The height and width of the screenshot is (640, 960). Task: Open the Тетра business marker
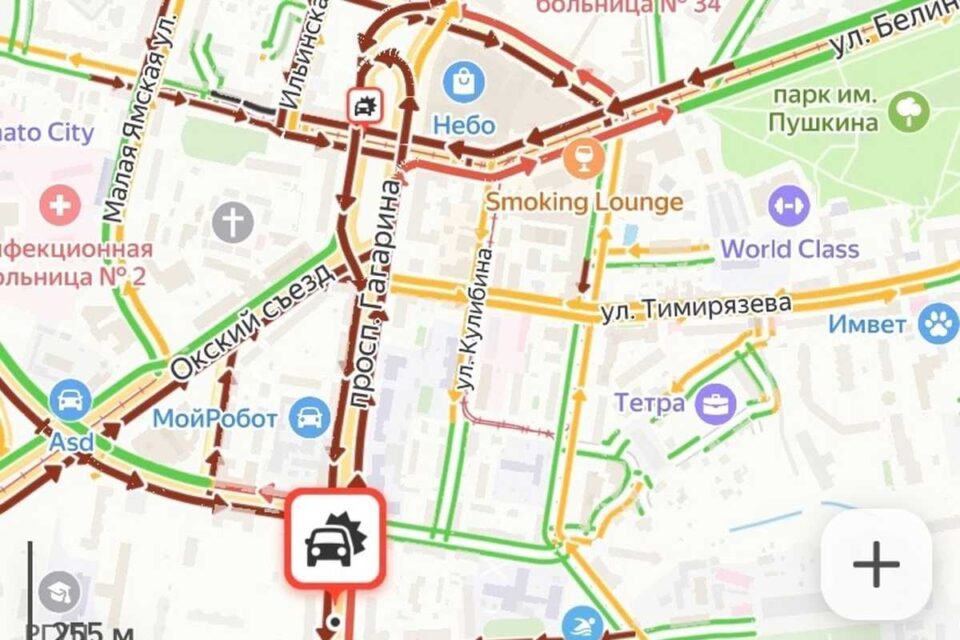(717, 404)
